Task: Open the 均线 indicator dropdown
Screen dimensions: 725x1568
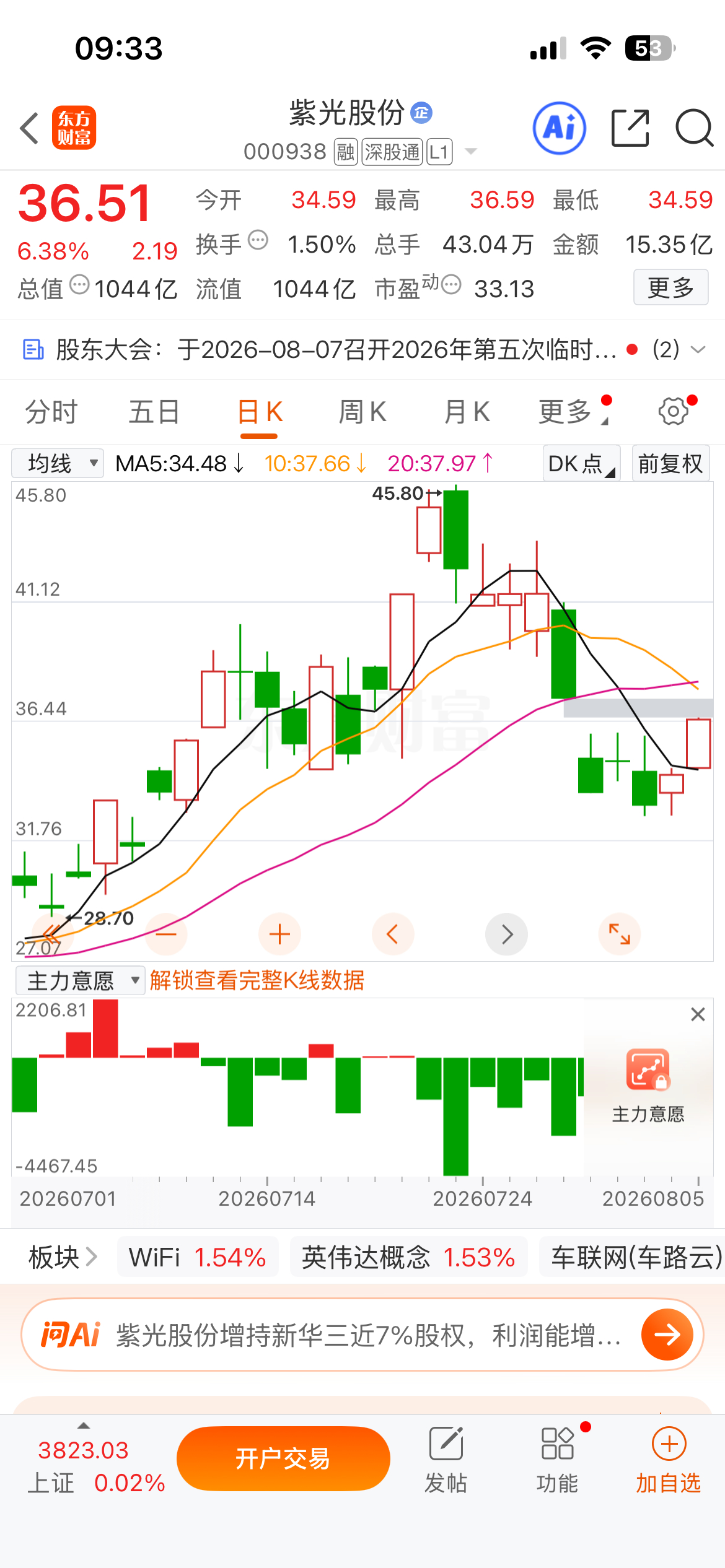Action: tap(58, 463)
